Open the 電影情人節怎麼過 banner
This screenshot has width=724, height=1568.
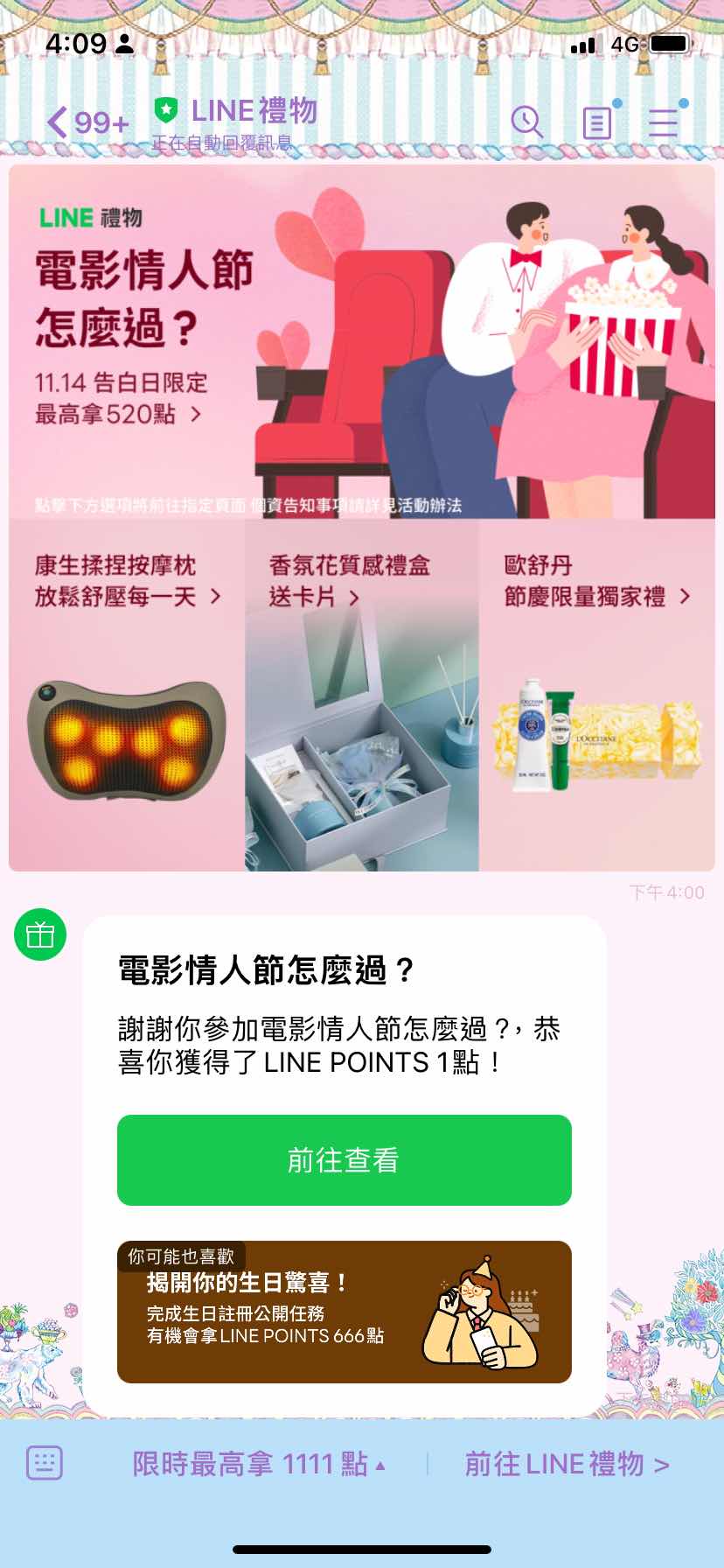361,341
